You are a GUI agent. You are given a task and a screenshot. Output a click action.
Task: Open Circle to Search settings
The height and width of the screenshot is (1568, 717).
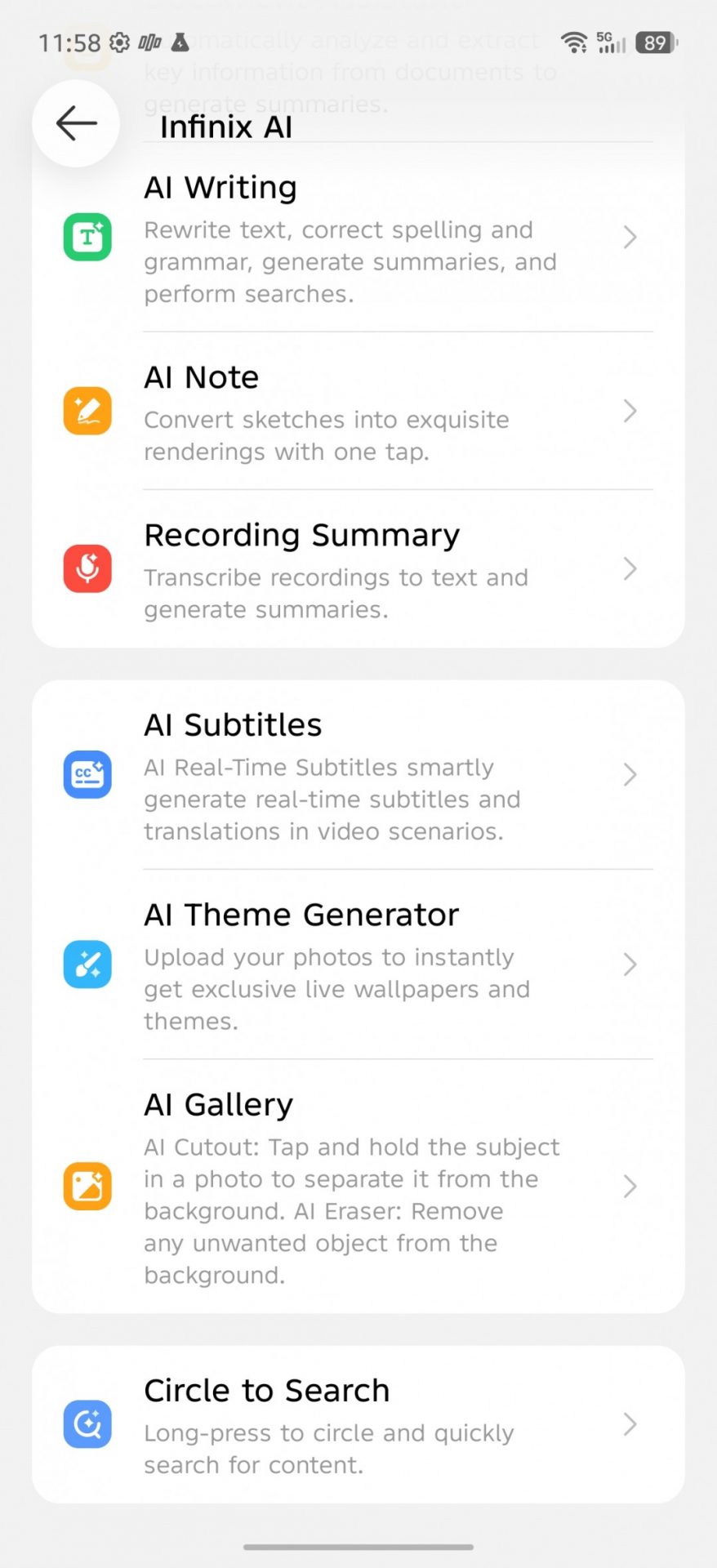click(358, 1425)
